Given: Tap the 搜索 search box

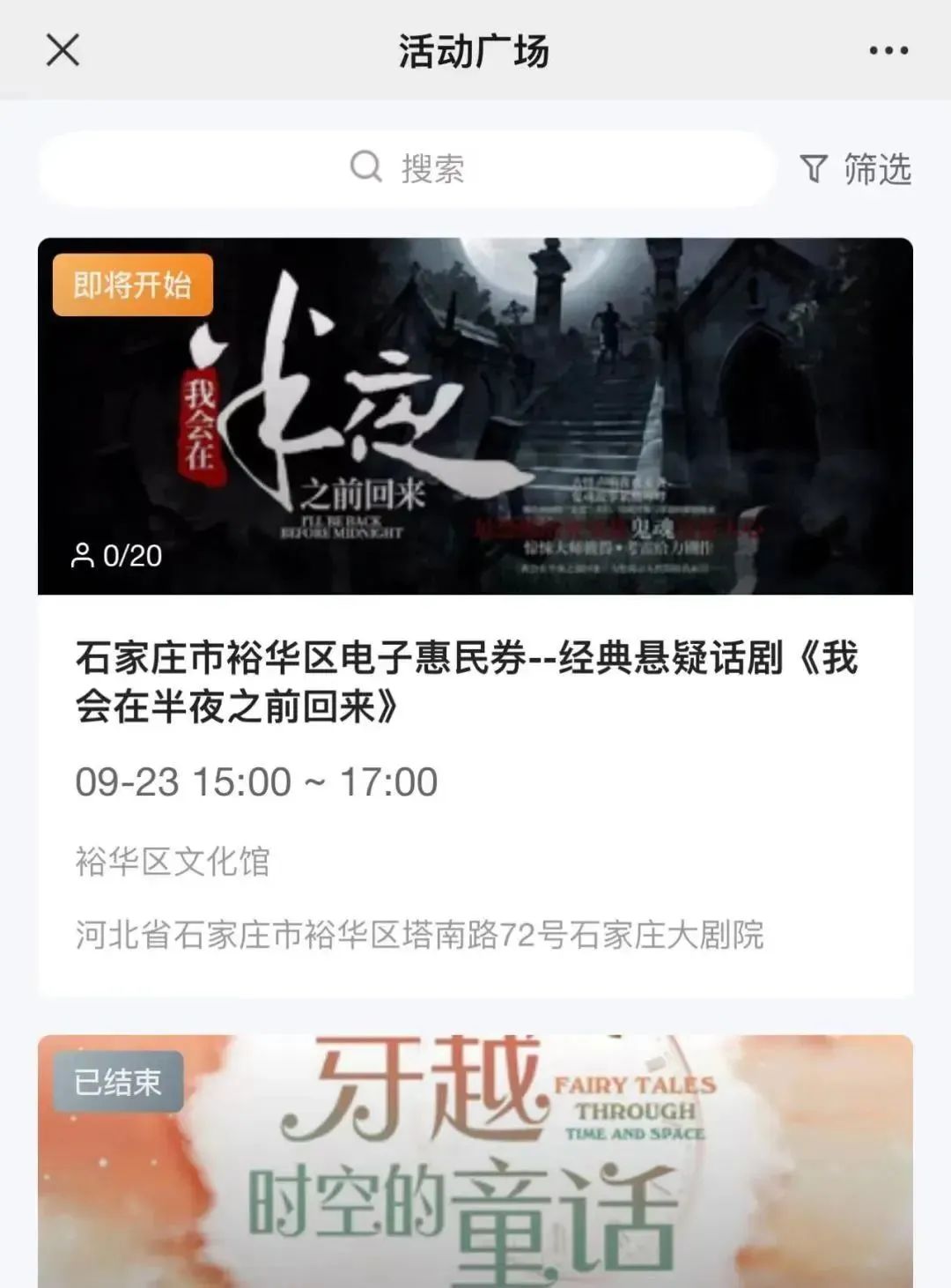Looking at the screenshot, I should [407, 167].
